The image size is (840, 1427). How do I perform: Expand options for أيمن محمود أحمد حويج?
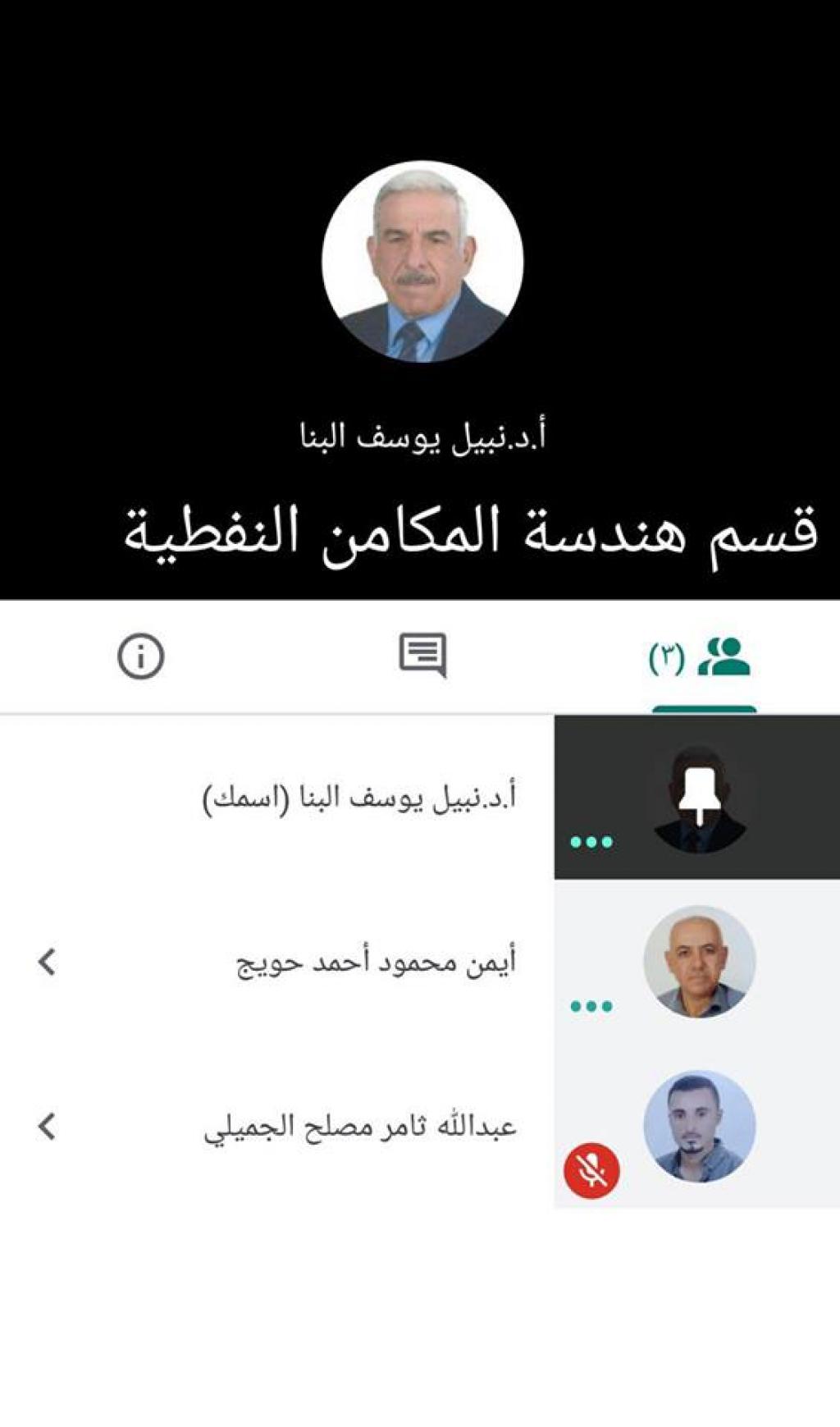click(47, 962)
